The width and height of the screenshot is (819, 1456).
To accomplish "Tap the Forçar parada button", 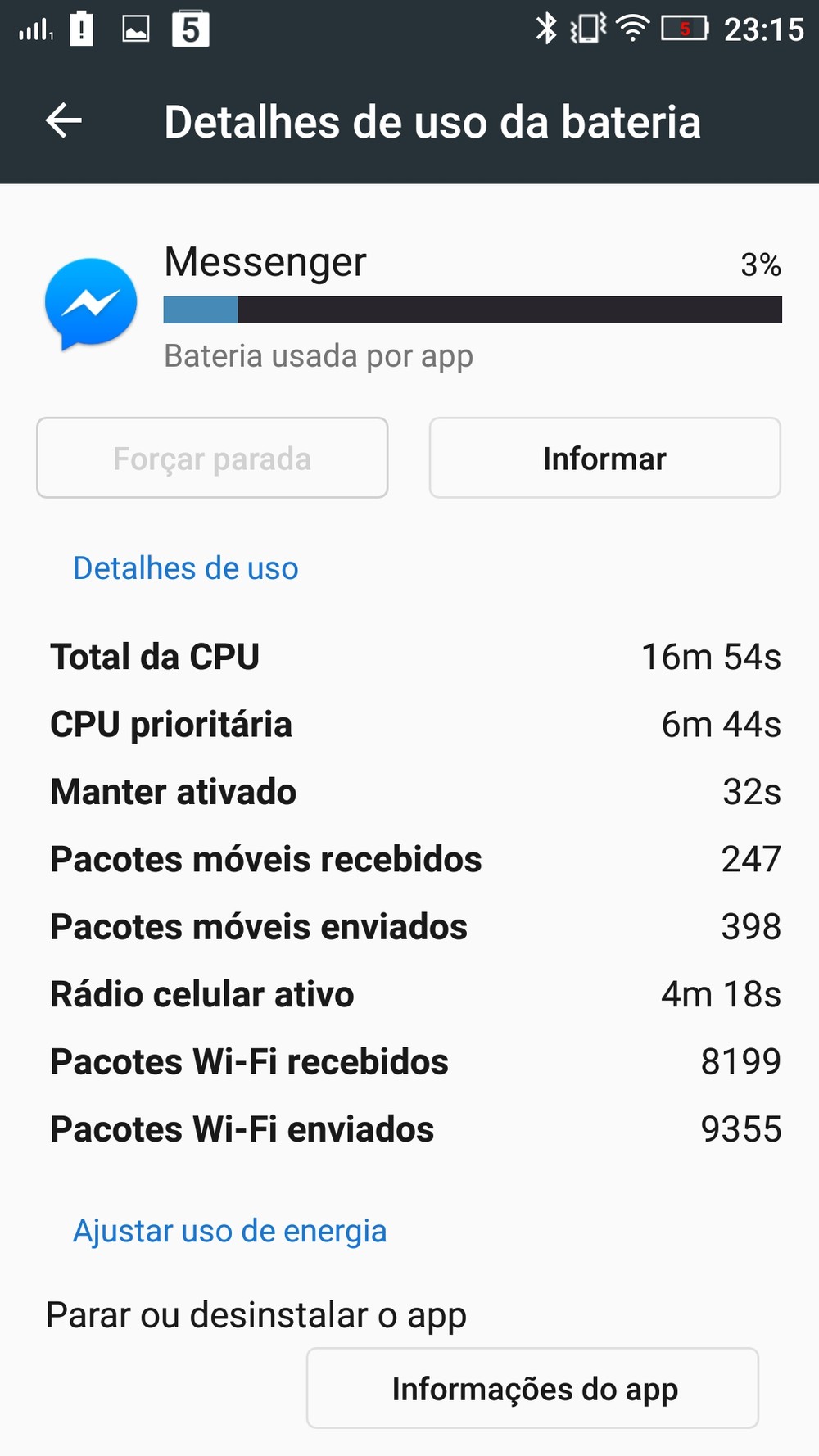I will pyautogui.click(x=212, y=459).
